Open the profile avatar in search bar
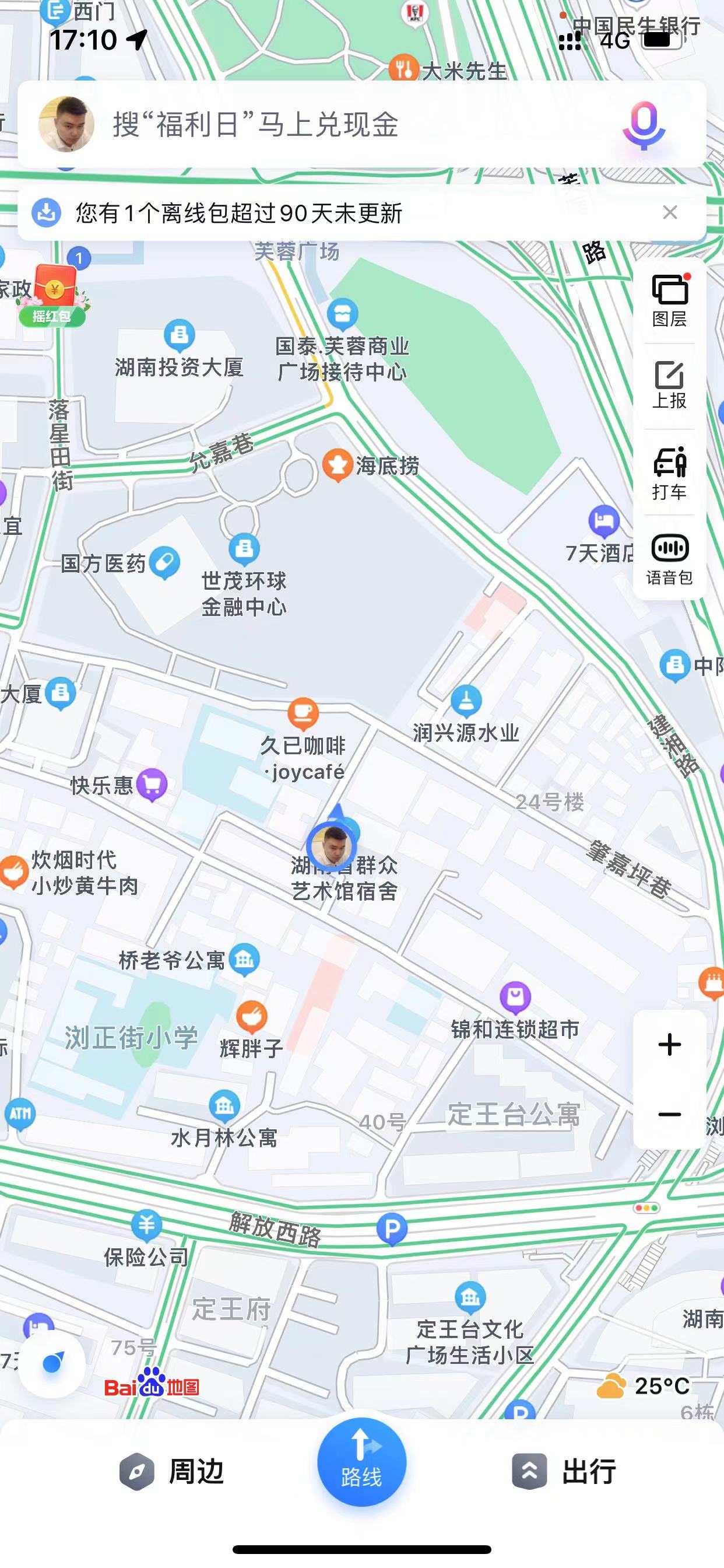724x1568 pixels. coord(66,124)
